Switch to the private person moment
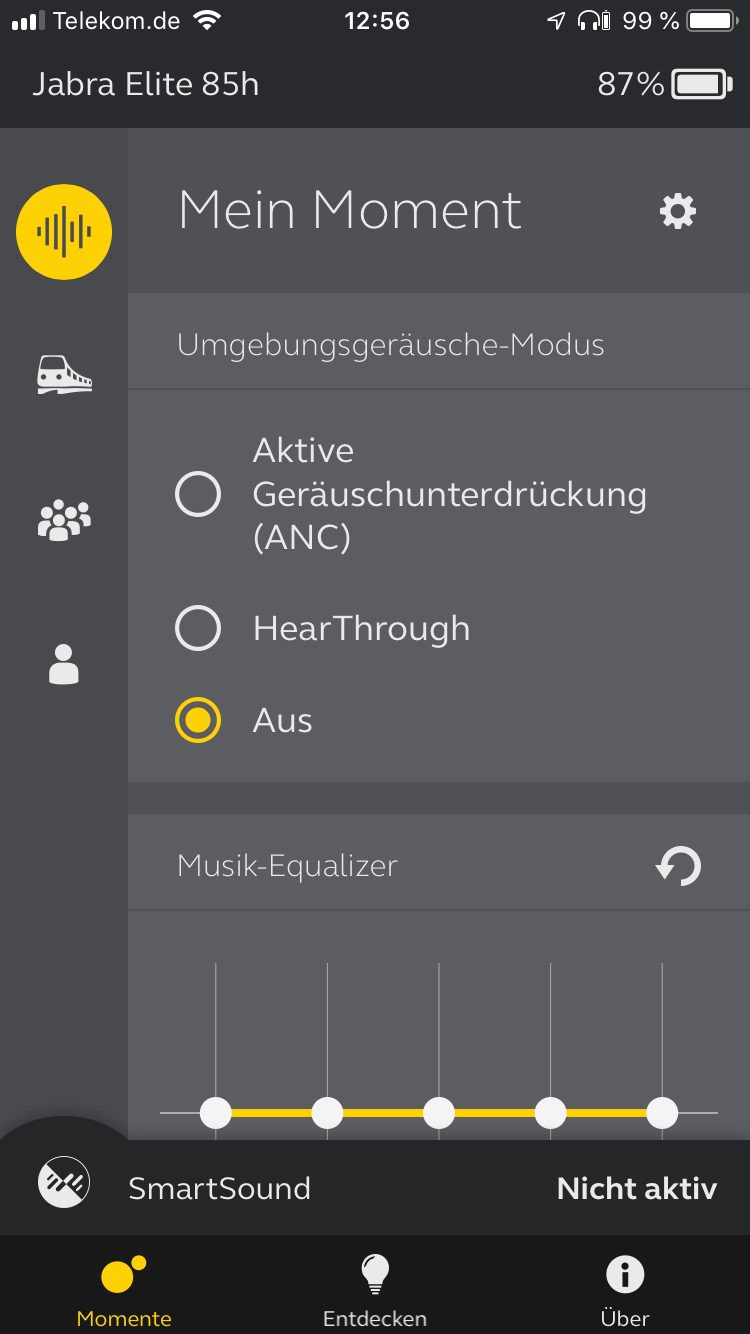750x1334 pixels. 64,664
